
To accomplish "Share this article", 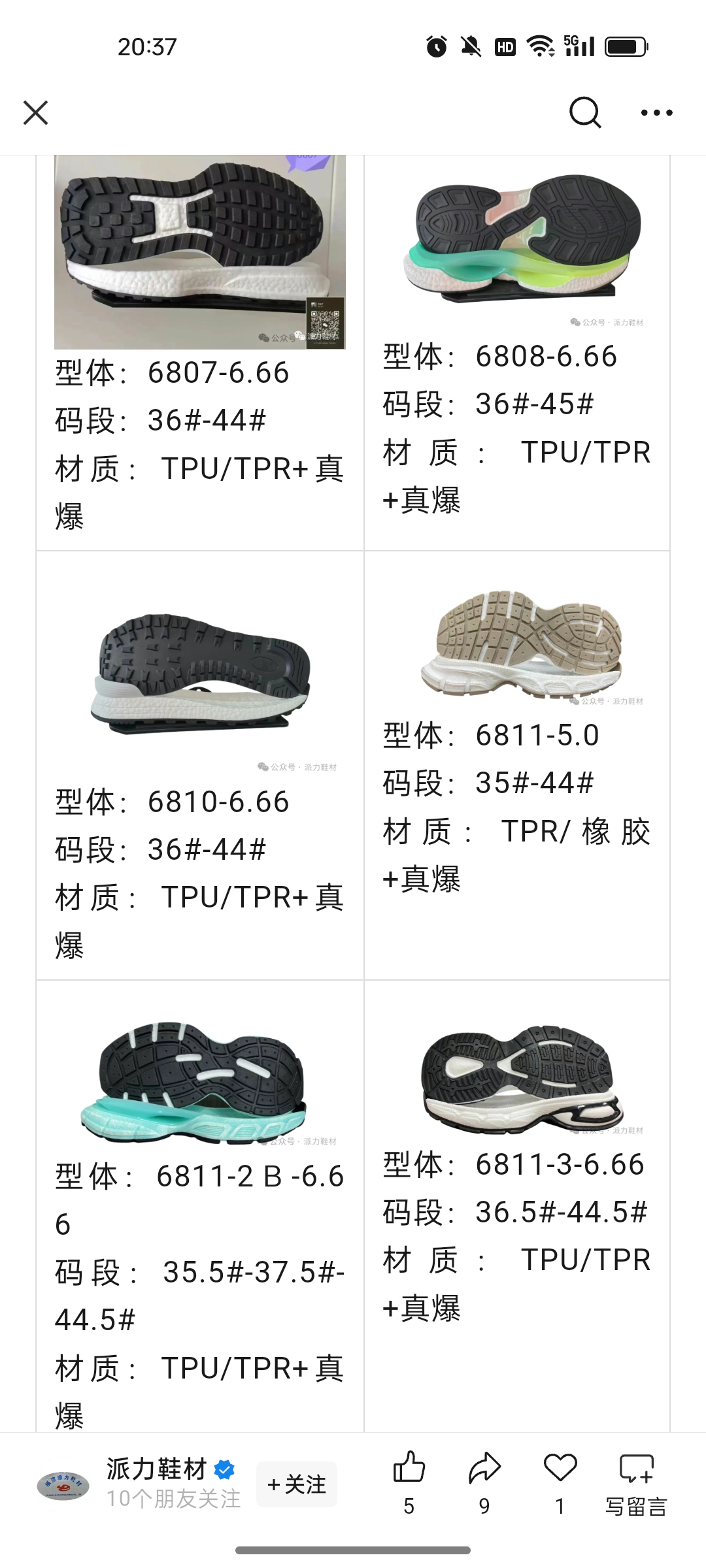I will [484, 1469].
